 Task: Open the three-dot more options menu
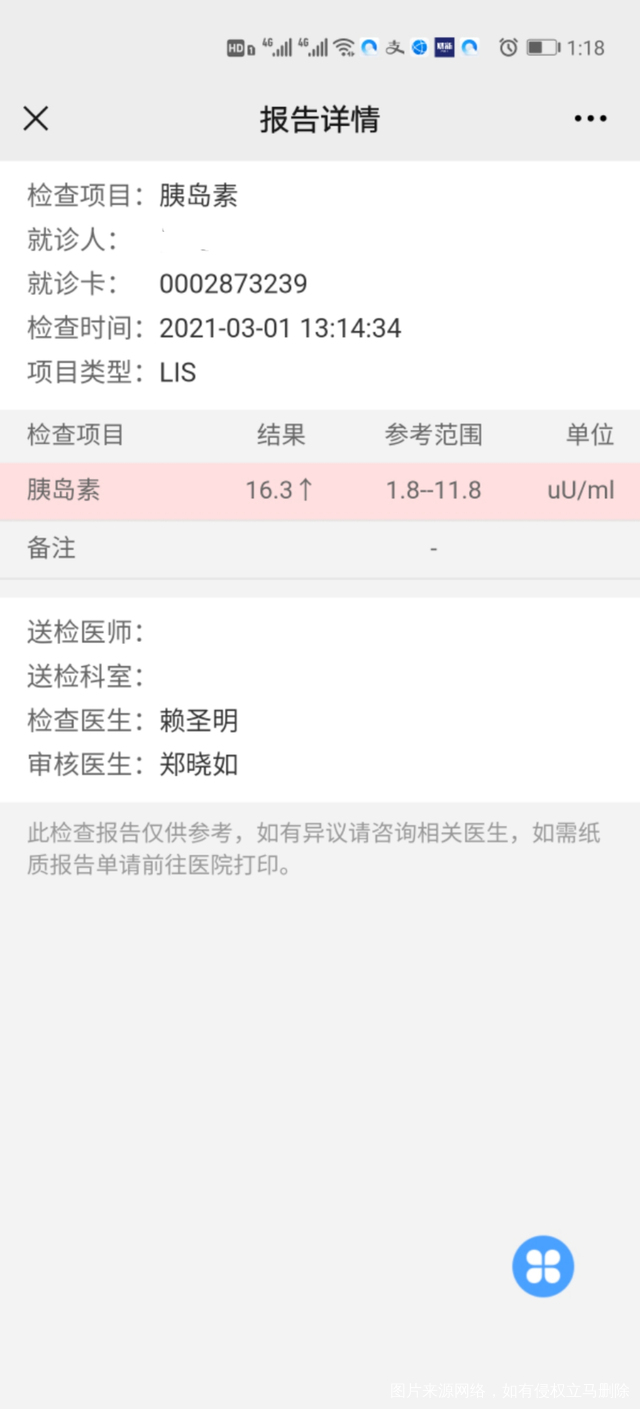pyautogui.click(x=590, y=119)
